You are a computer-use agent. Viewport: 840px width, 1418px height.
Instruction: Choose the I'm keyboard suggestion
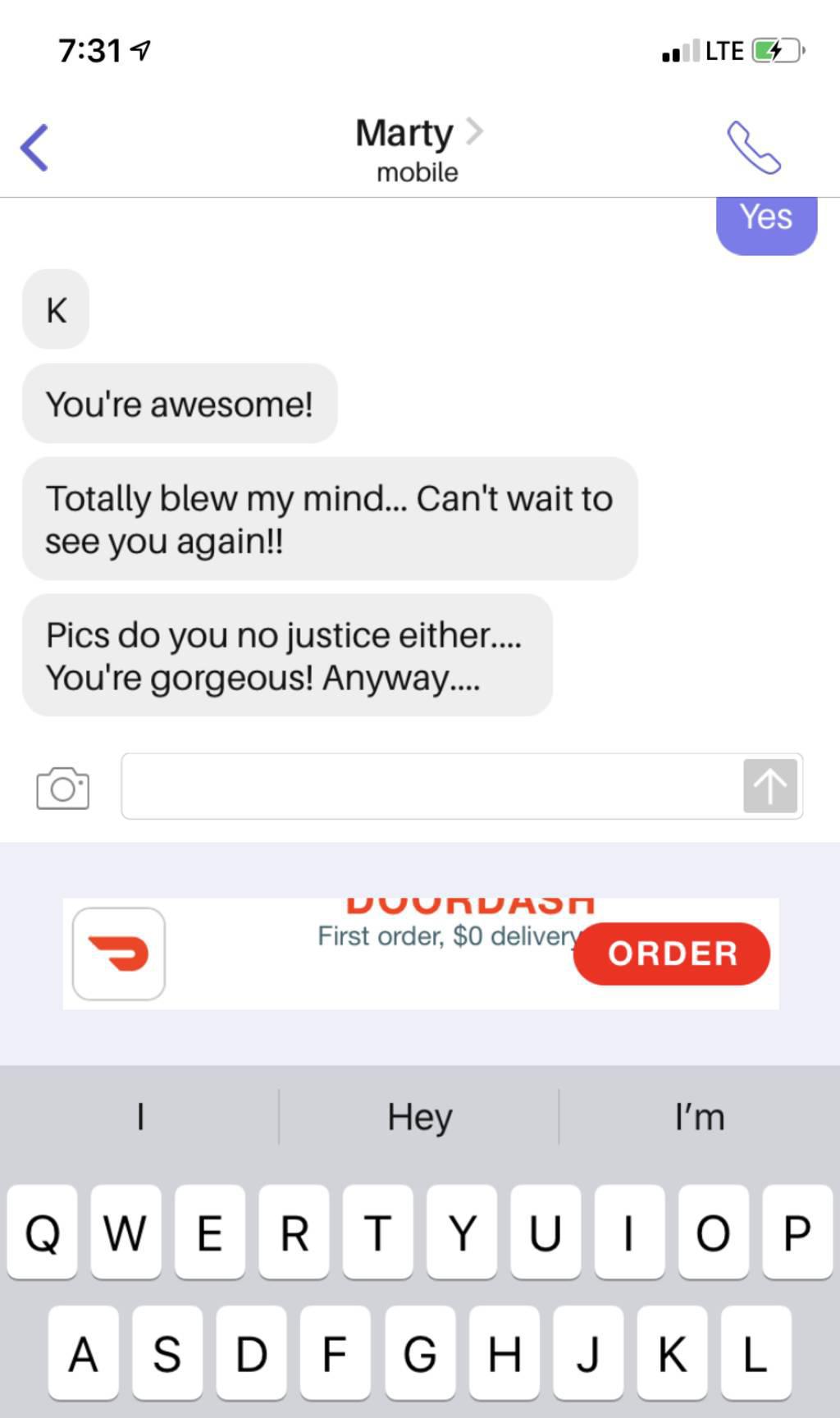tap(700, 1117)
